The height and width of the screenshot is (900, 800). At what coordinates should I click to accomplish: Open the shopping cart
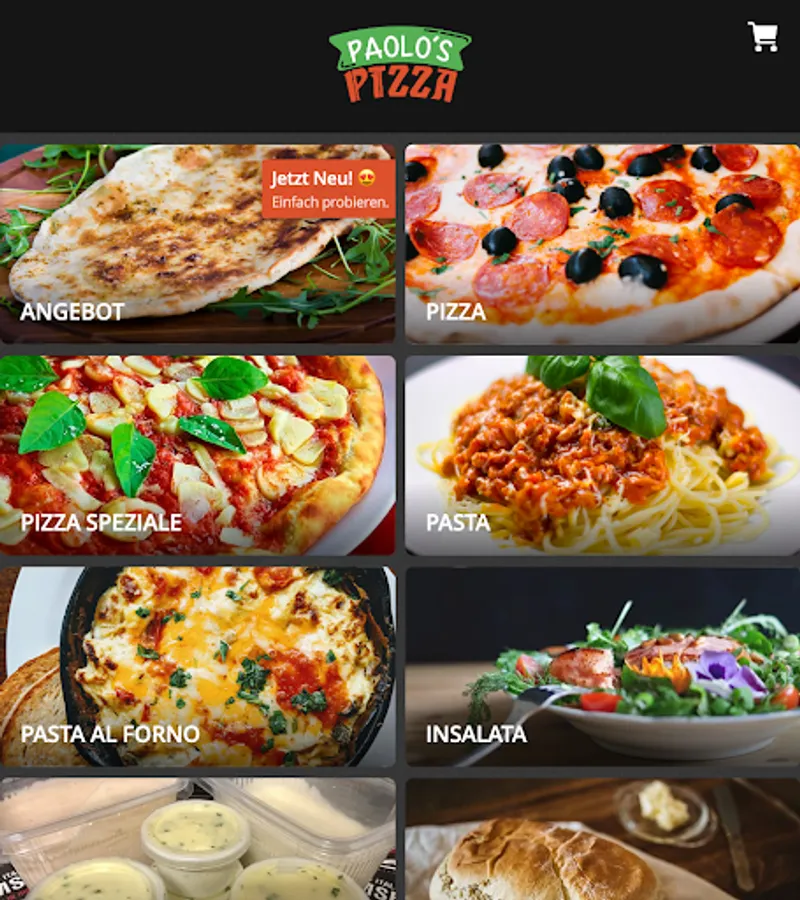(763, 37)
